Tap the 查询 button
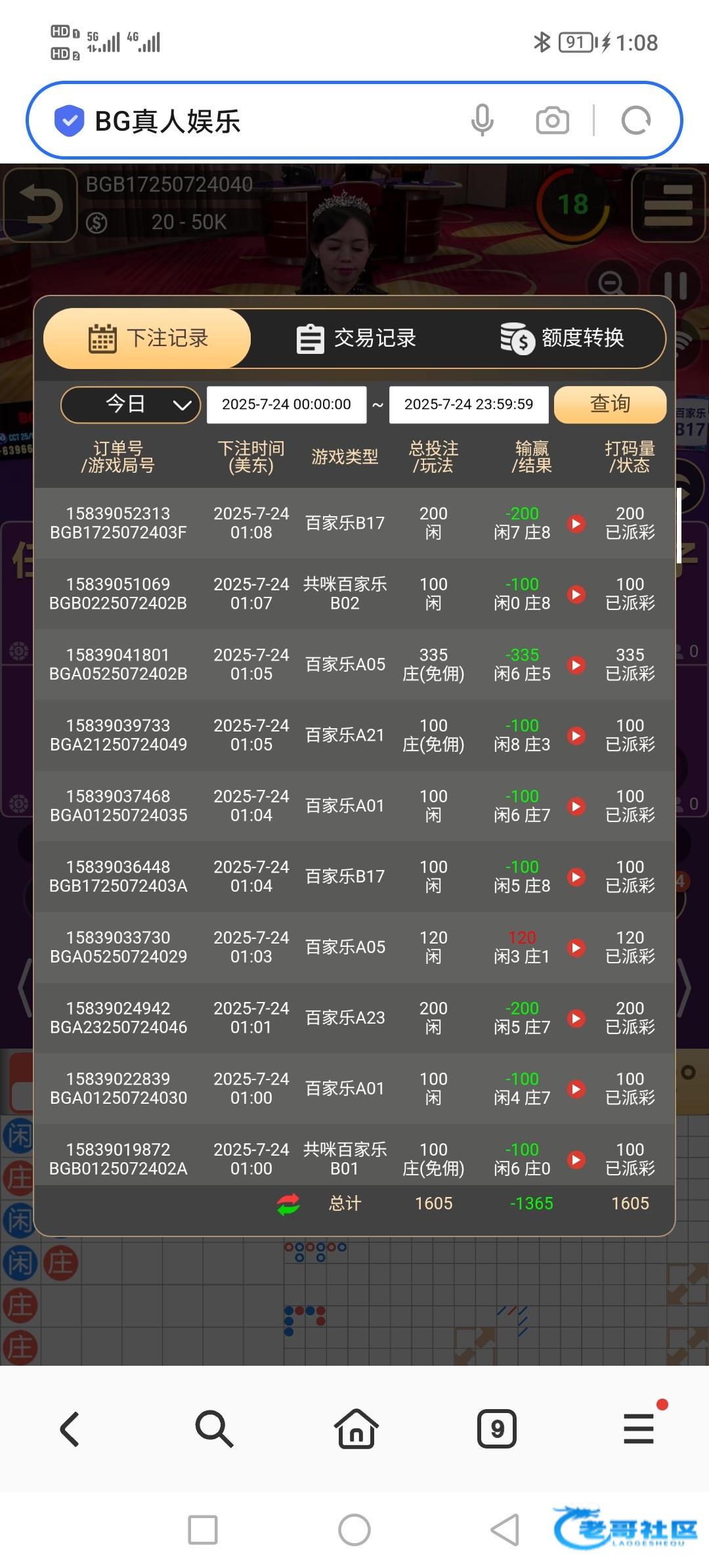This screenshot has width=709, height=1568. click(610, 404)
